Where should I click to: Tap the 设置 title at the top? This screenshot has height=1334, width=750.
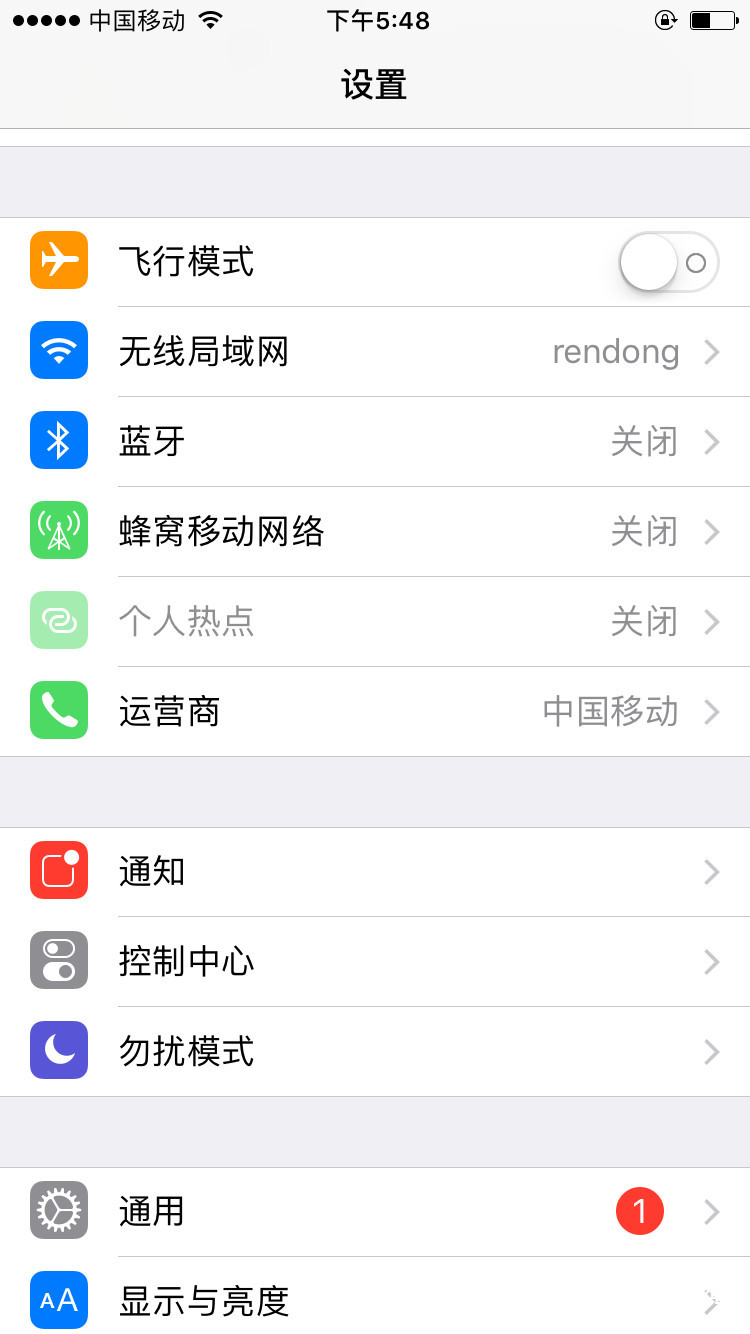tap(375, 85)
